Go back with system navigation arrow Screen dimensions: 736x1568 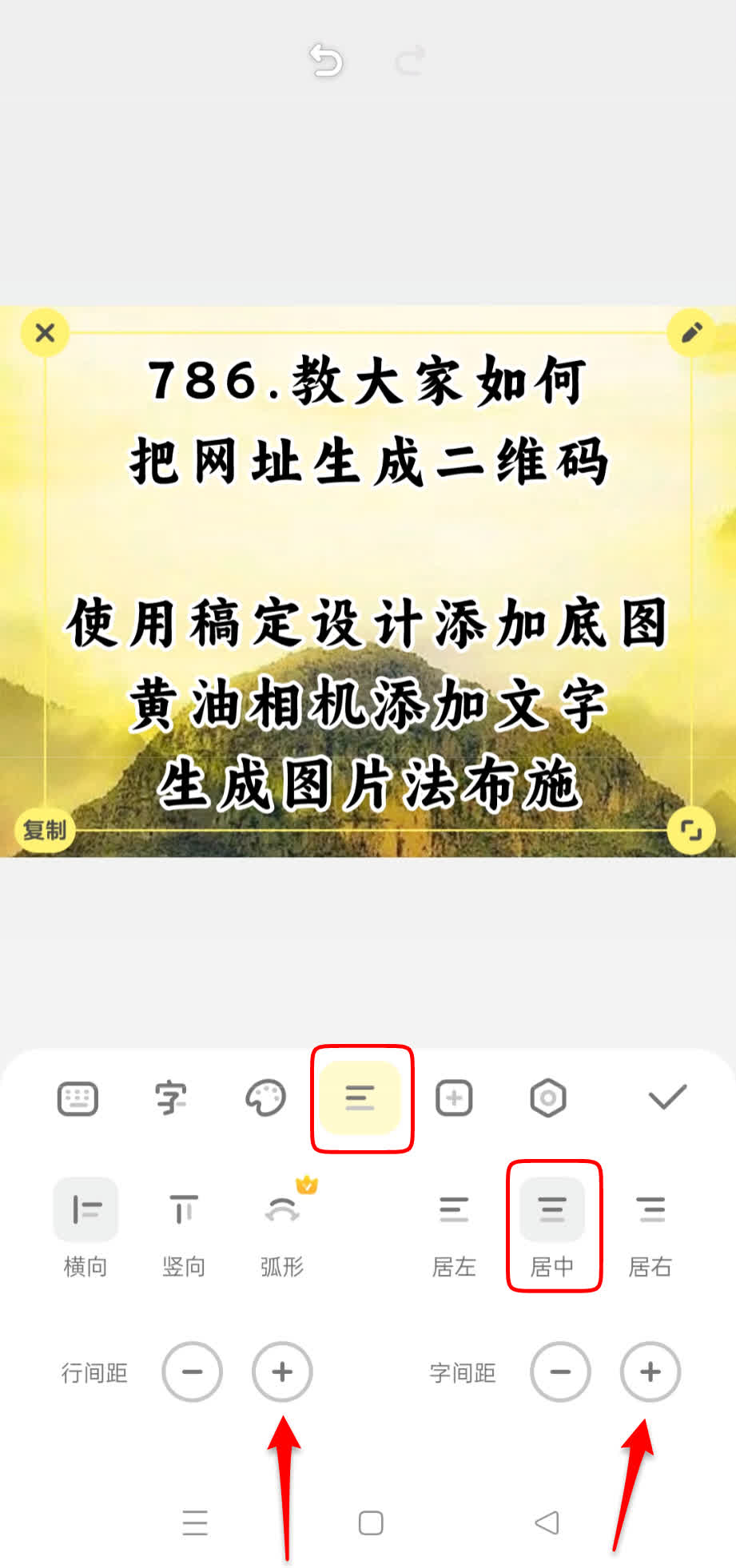tap(547, 1522)
